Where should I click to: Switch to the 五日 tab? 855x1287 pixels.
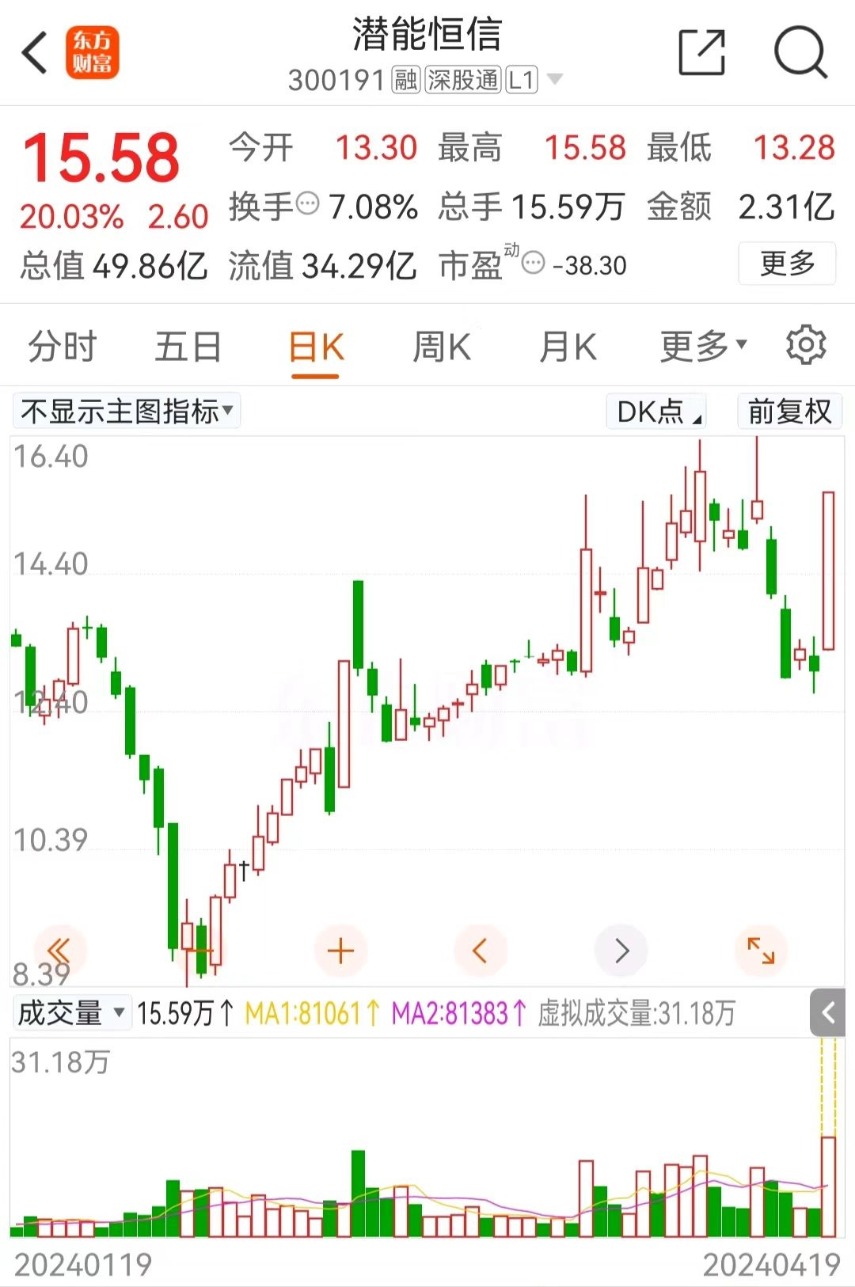tap(188, 347)
